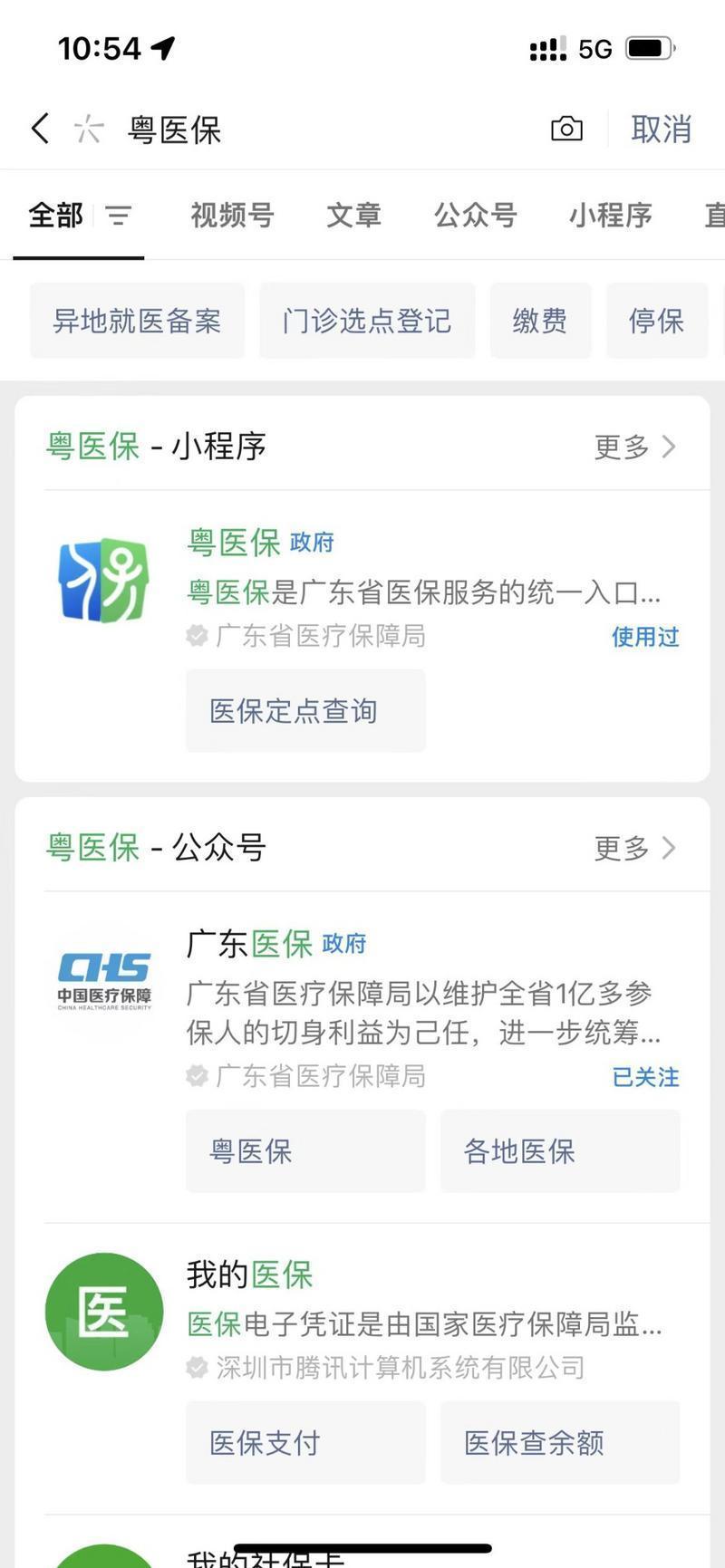This screenshot has height=1568, width=725.
Task: Switch to the 视频号 tab
Action: (x=232, y=216)
